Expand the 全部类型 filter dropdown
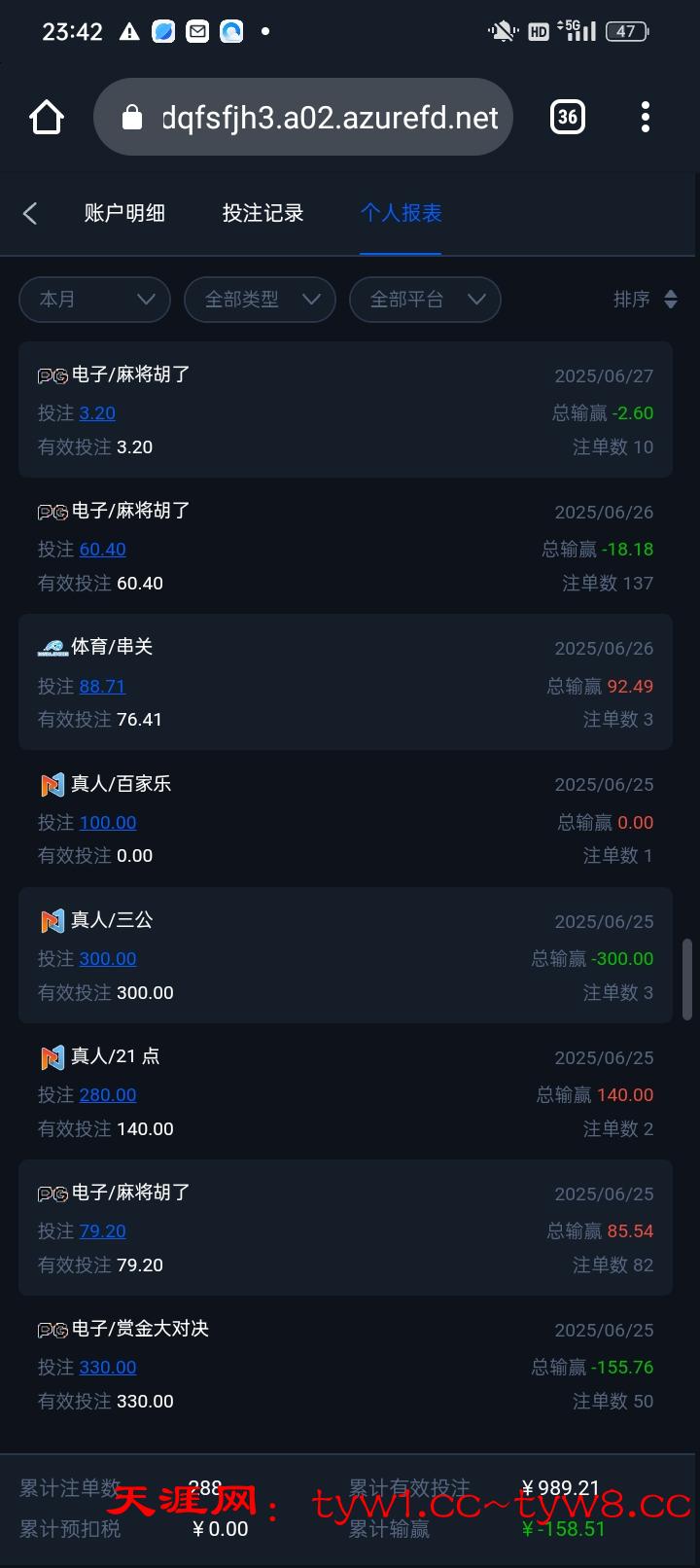Image resolution: width=700 pixels, height=1568 pixels. coord(260,300)
